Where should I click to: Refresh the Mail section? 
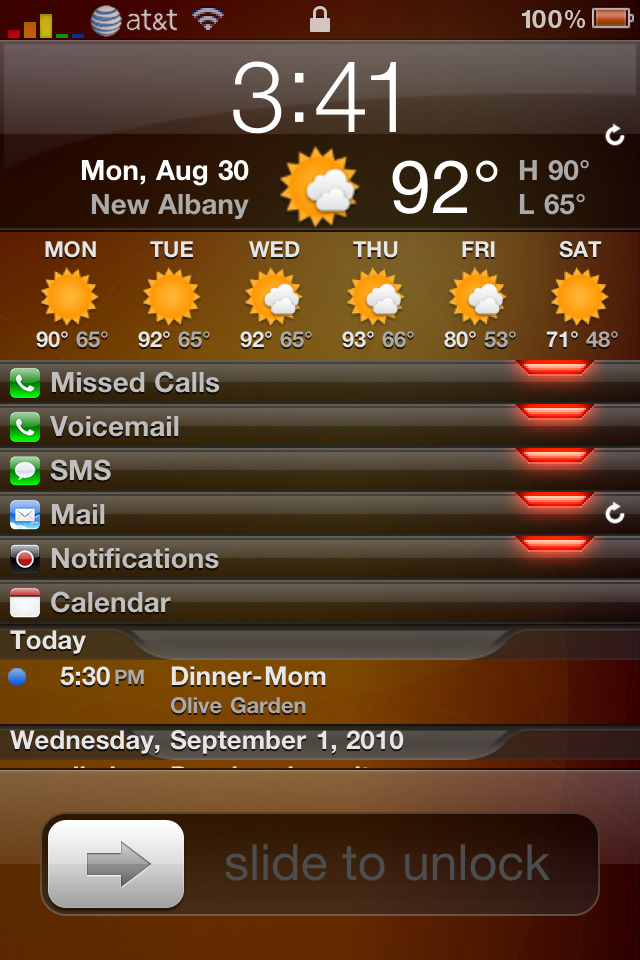click(x=615, y=514)
